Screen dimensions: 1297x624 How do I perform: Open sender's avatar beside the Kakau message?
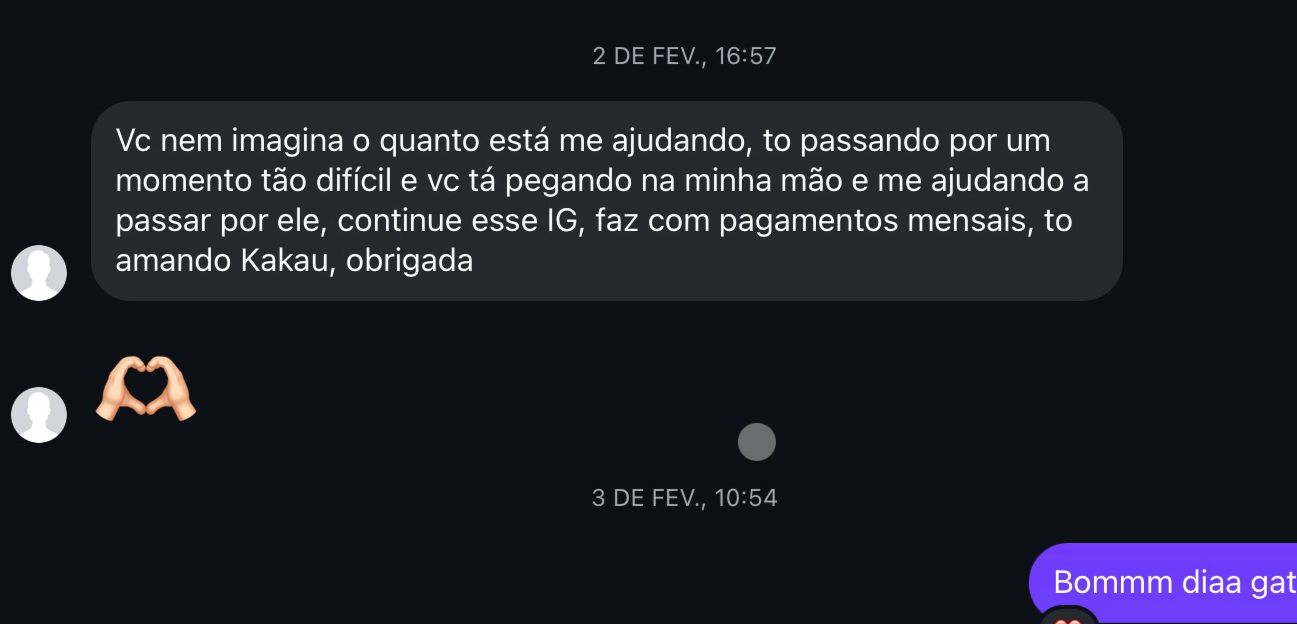pos(39,272)
